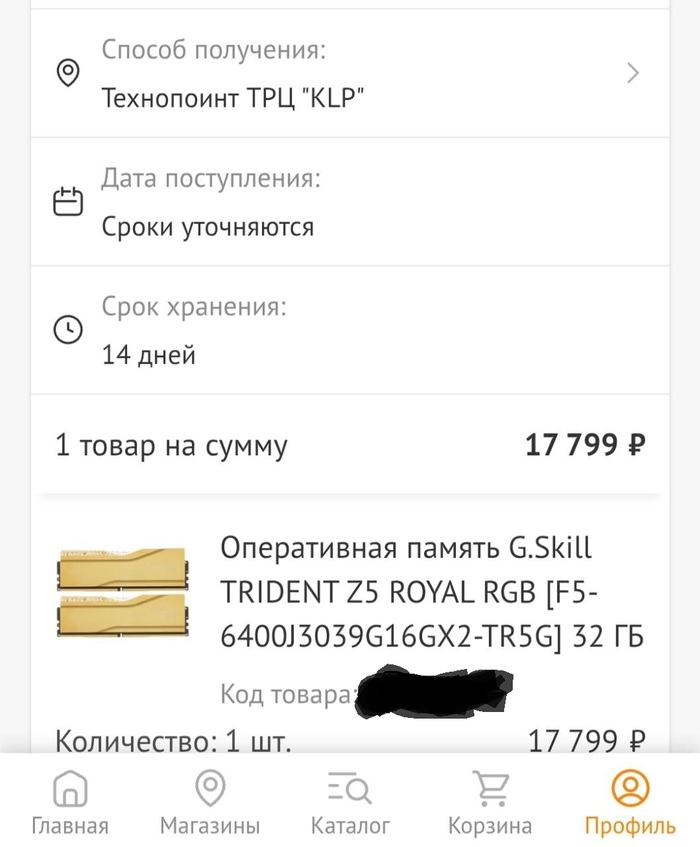Image resolution: width=700 pixels, height=847 pixels.
Task: Go to the Каталог tab
Action: click(x=350, y=803)
